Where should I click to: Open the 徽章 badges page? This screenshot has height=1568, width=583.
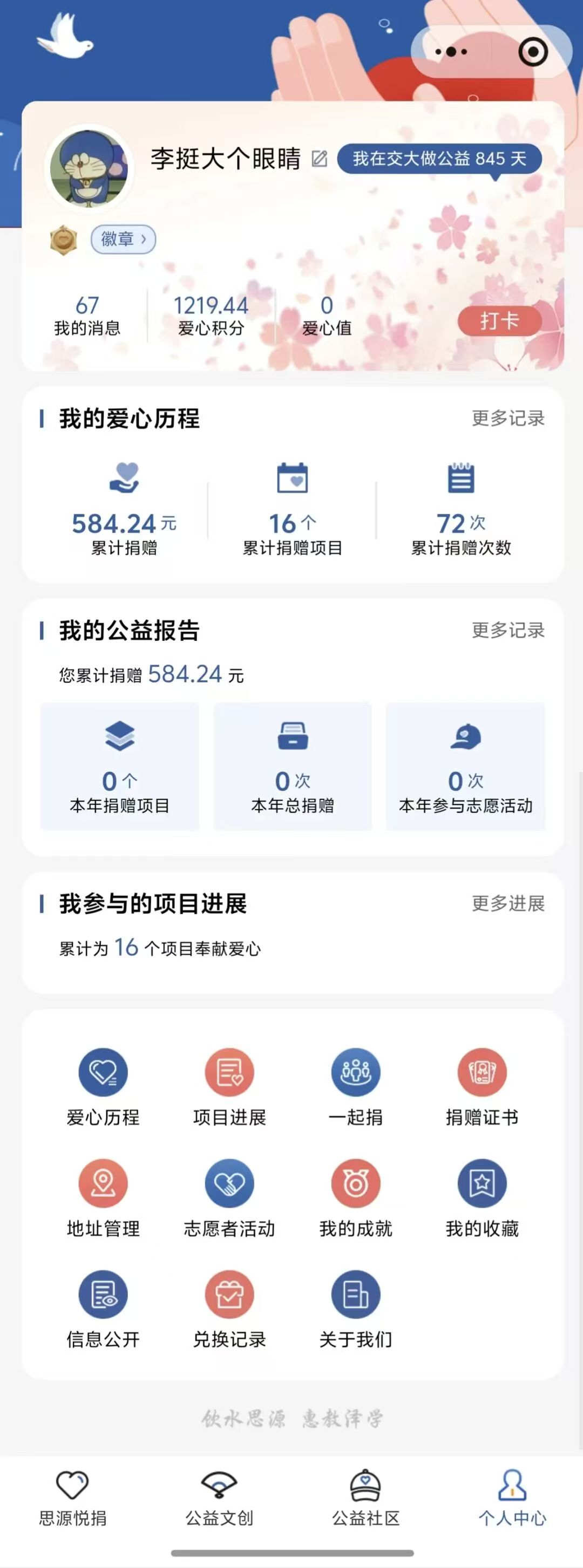click(x=124, y=239)
